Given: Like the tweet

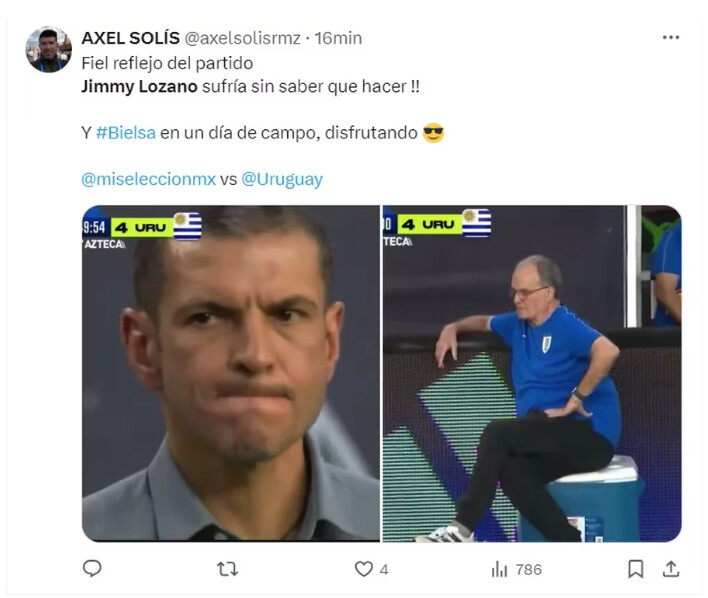Looking at the screenshot, I should 365,569.
